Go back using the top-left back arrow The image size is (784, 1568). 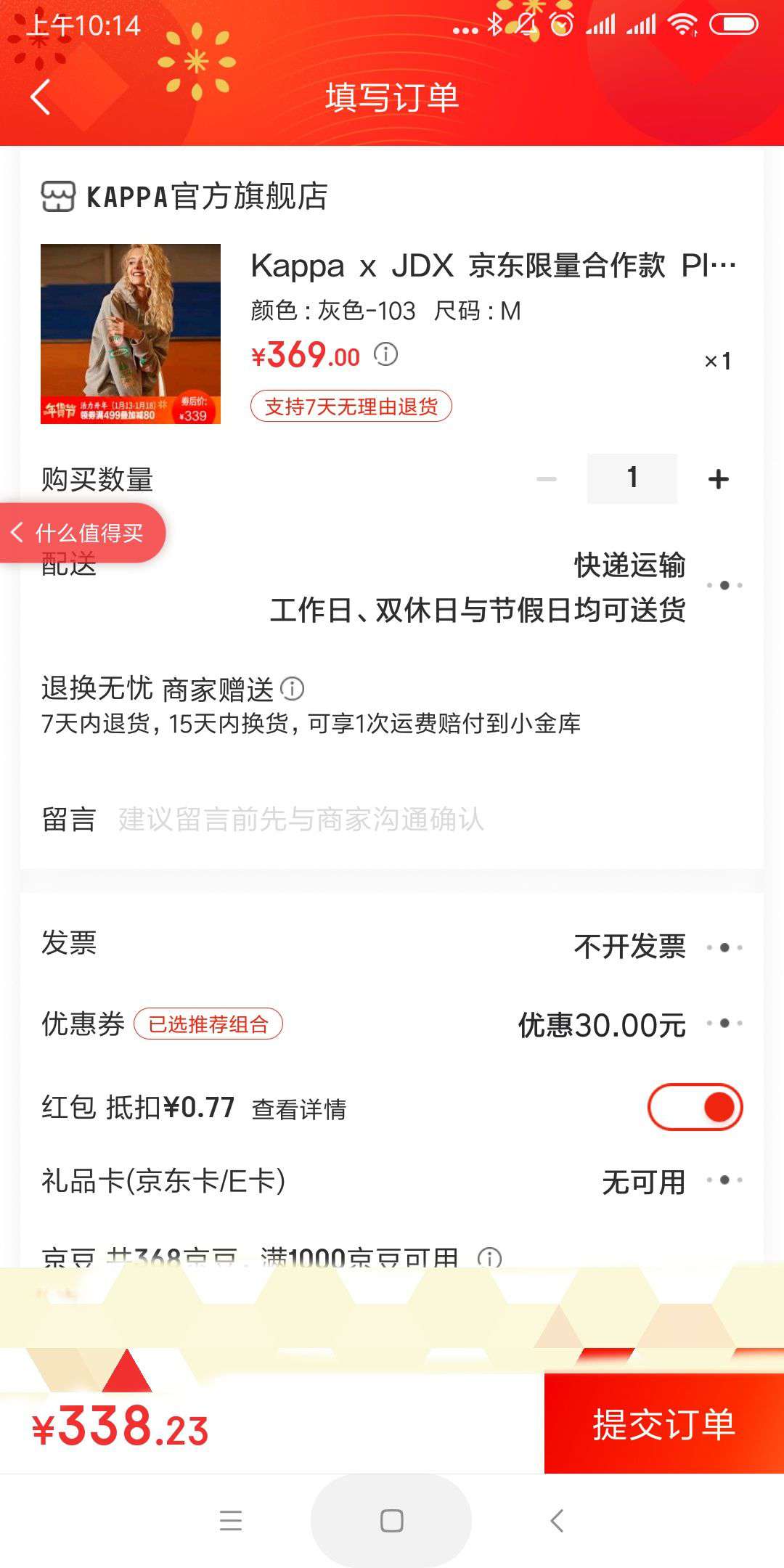tap(41, 99)
